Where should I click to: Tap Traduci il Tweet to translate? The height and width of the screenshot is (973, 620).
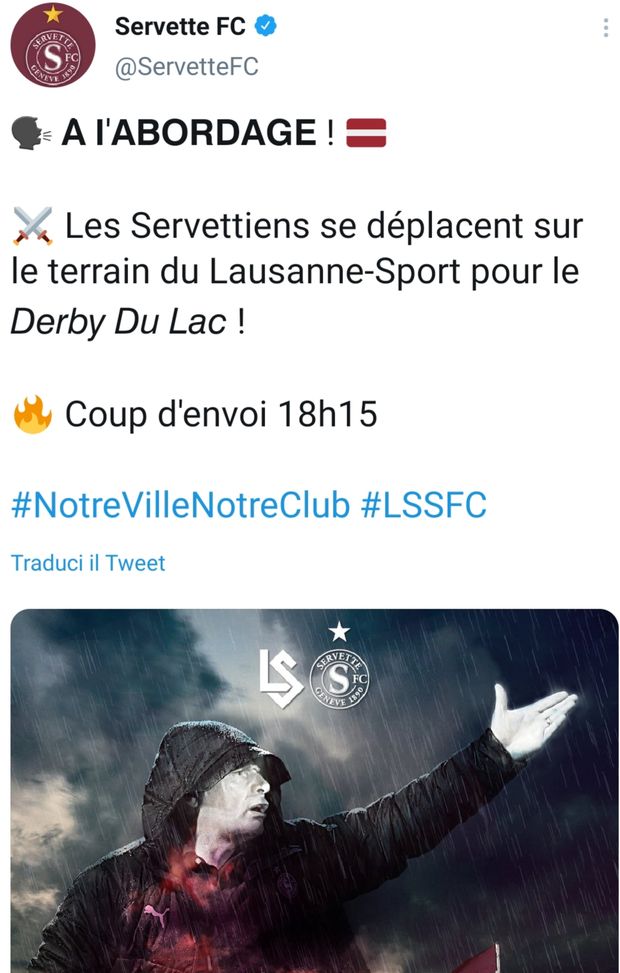[x=88, y=563]
